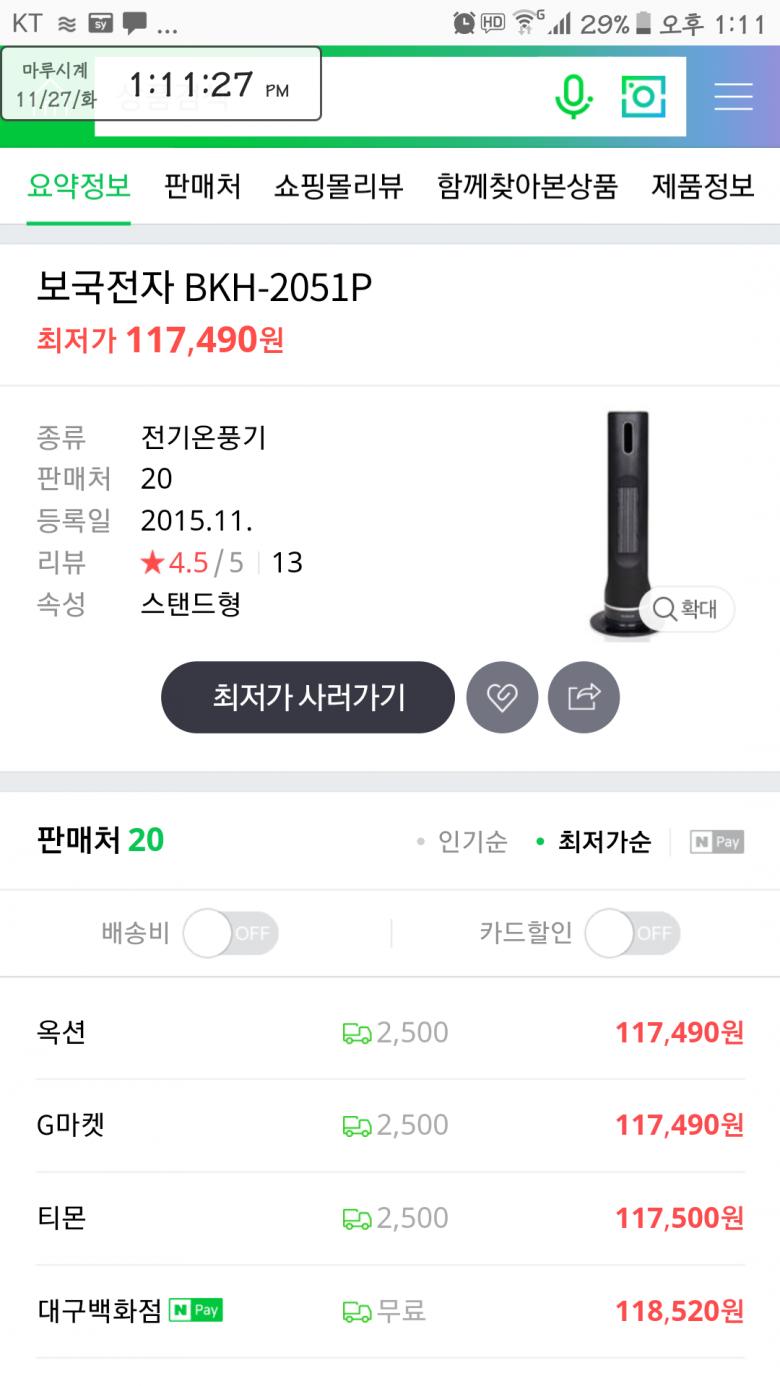The height and width of the screenshot is (1386, 780).
Task: Switch to the 판매처 tab
Action: (x=202, y=186)
